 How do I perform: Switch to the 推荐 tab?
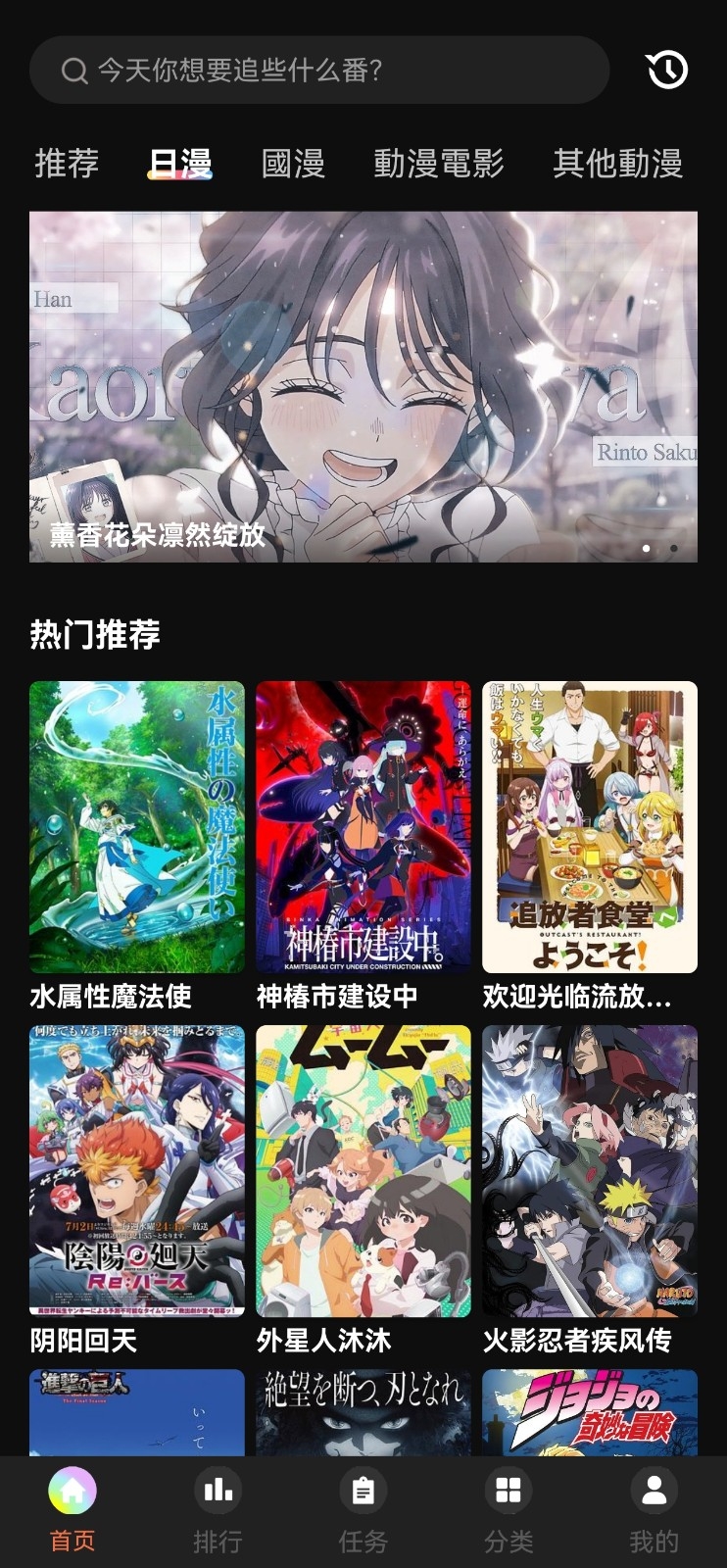pos(67,163)
